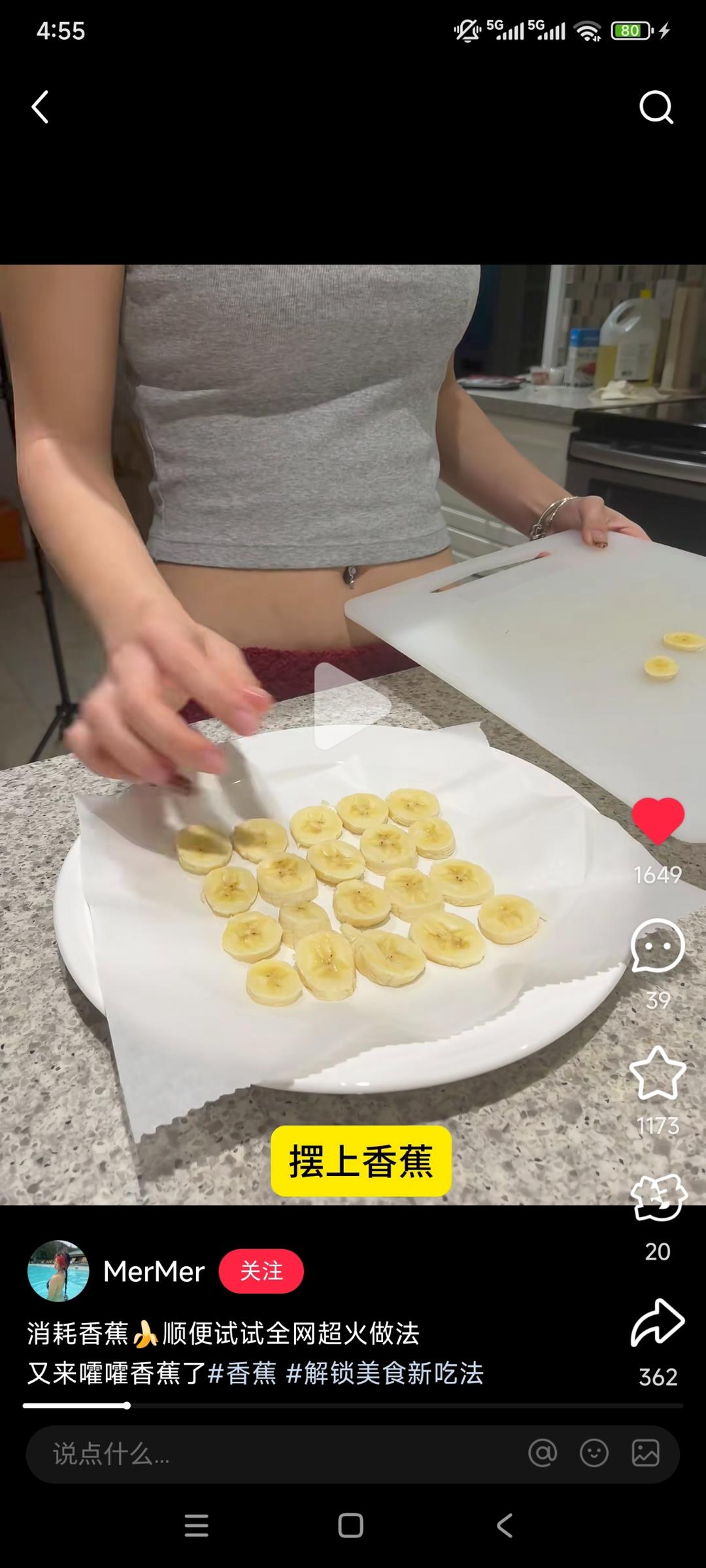The image size is (706, 1568).
Task: Go back using the back arrow
Action: point(39,108)
